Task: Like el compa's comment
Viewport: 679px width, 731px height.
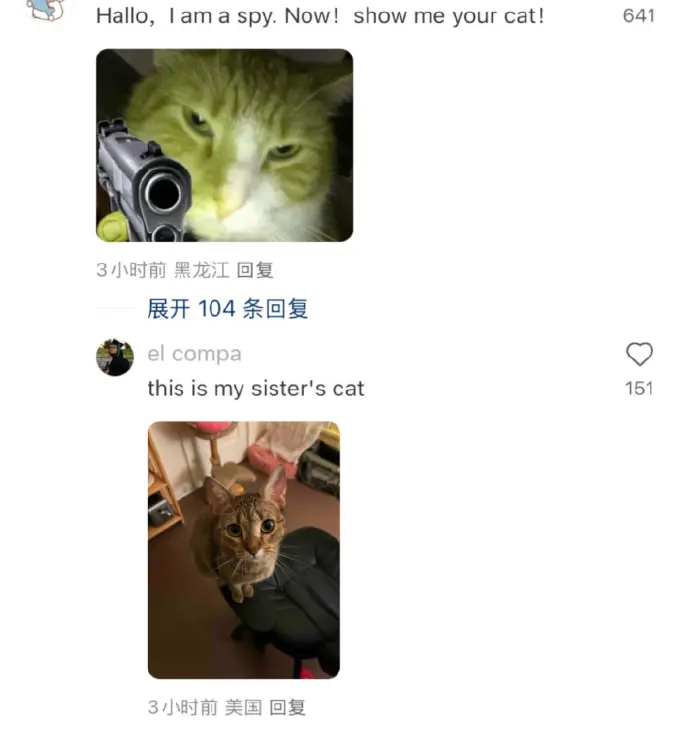Action: point(638,354)
